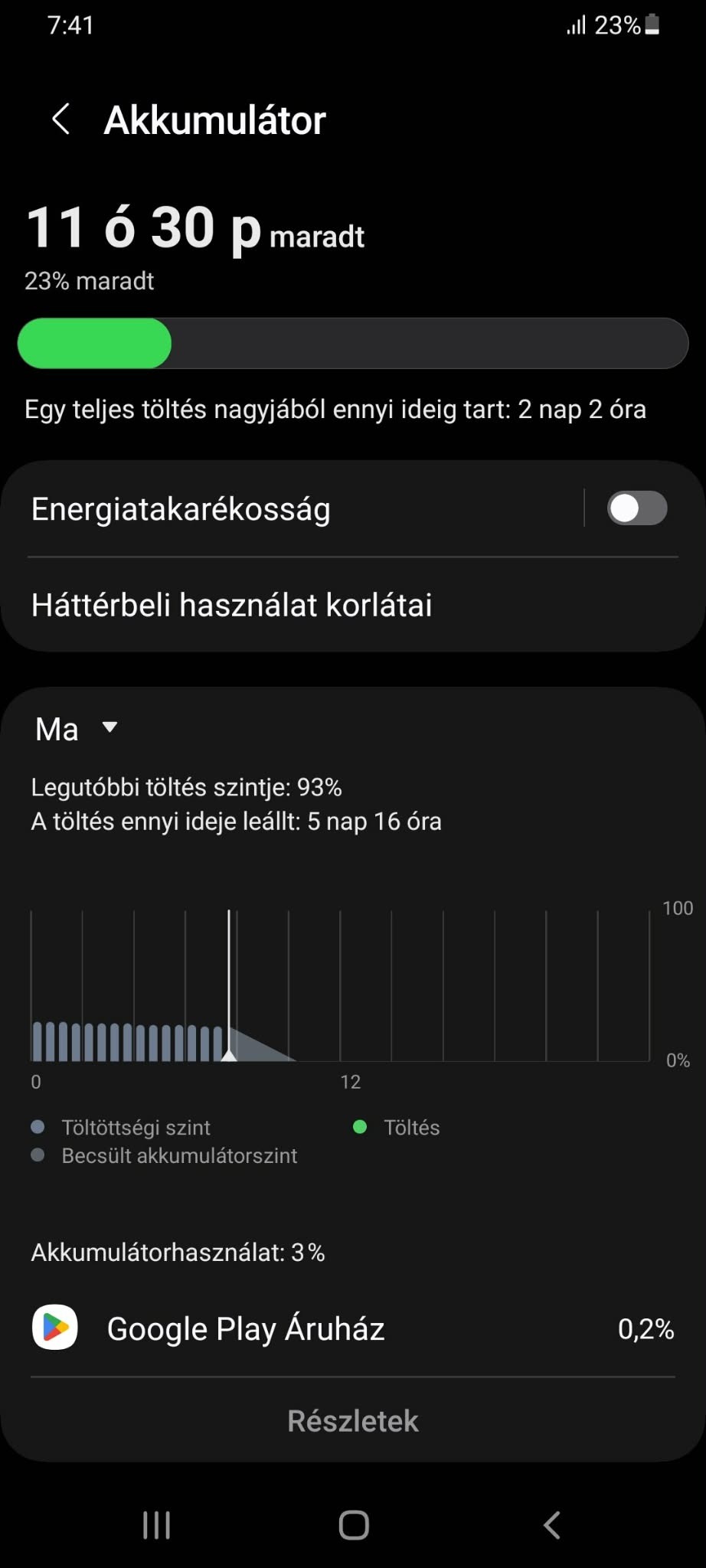Turn on the Energiatakarékosság switch
Image resolution: width=706 pixels, height=1568 pixels.
click(x=636, y=508)
